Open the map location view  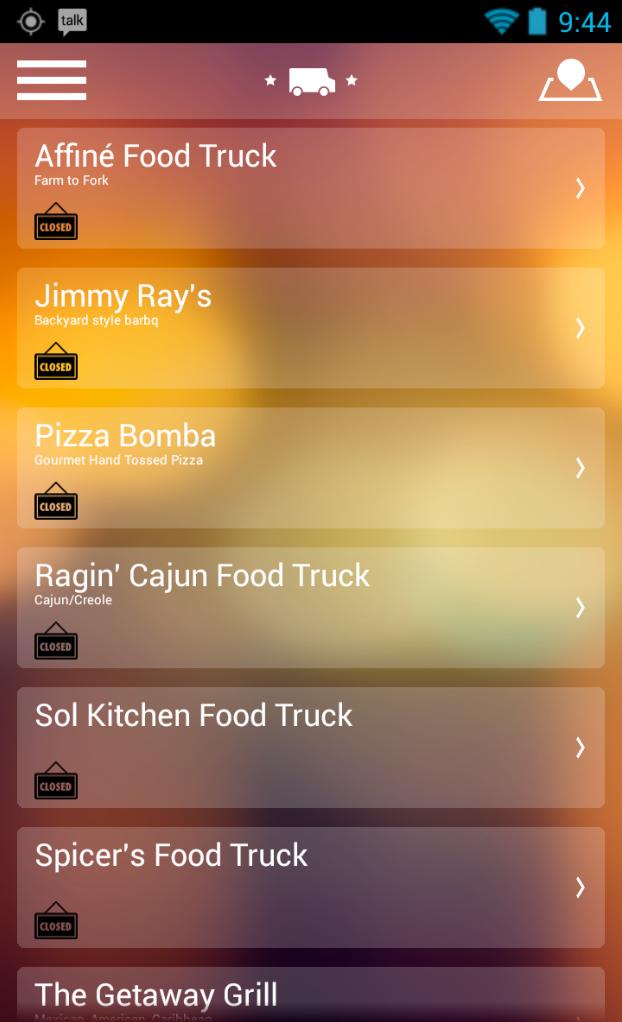point(570,81)
